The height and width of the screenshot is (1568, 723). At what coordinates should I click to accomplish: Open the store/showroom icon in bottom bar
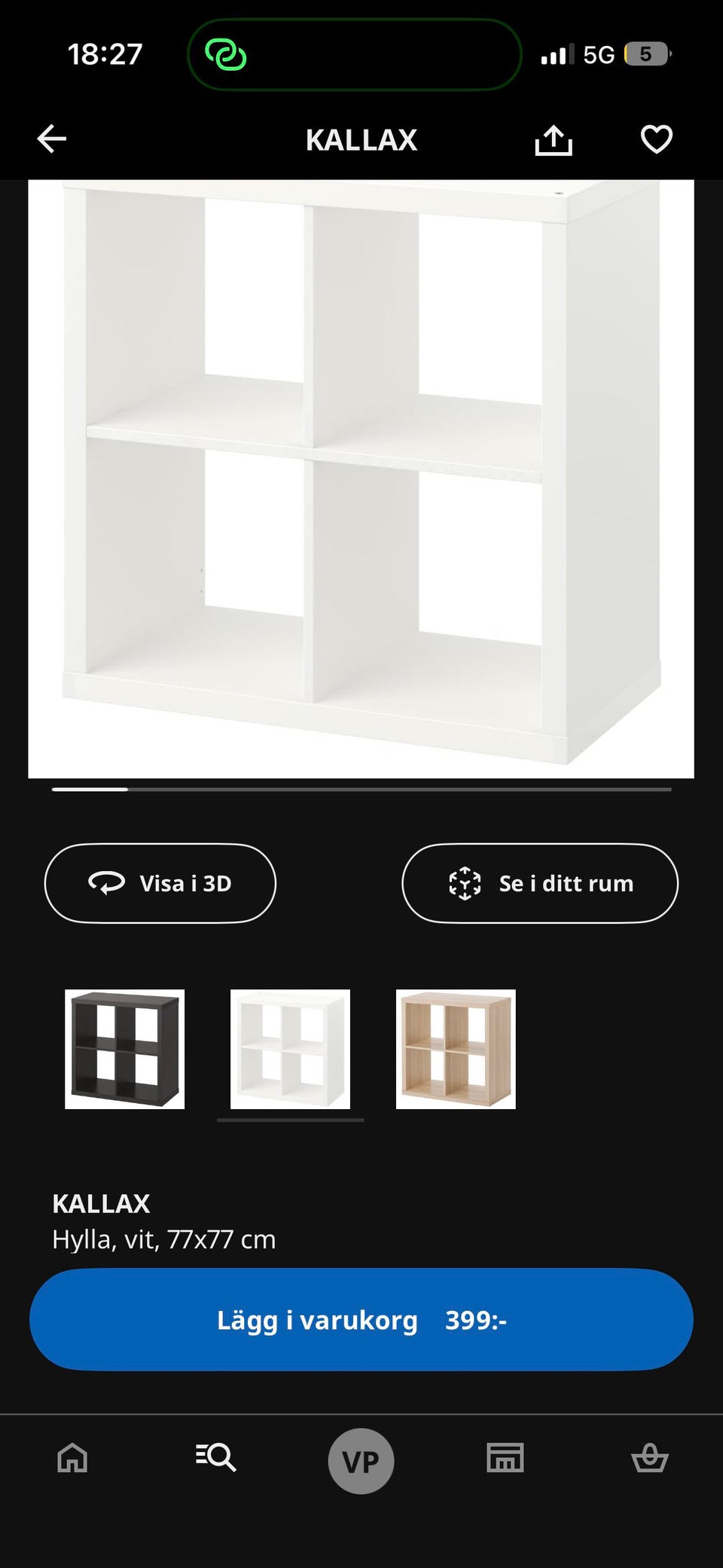tap(505, 1457)
